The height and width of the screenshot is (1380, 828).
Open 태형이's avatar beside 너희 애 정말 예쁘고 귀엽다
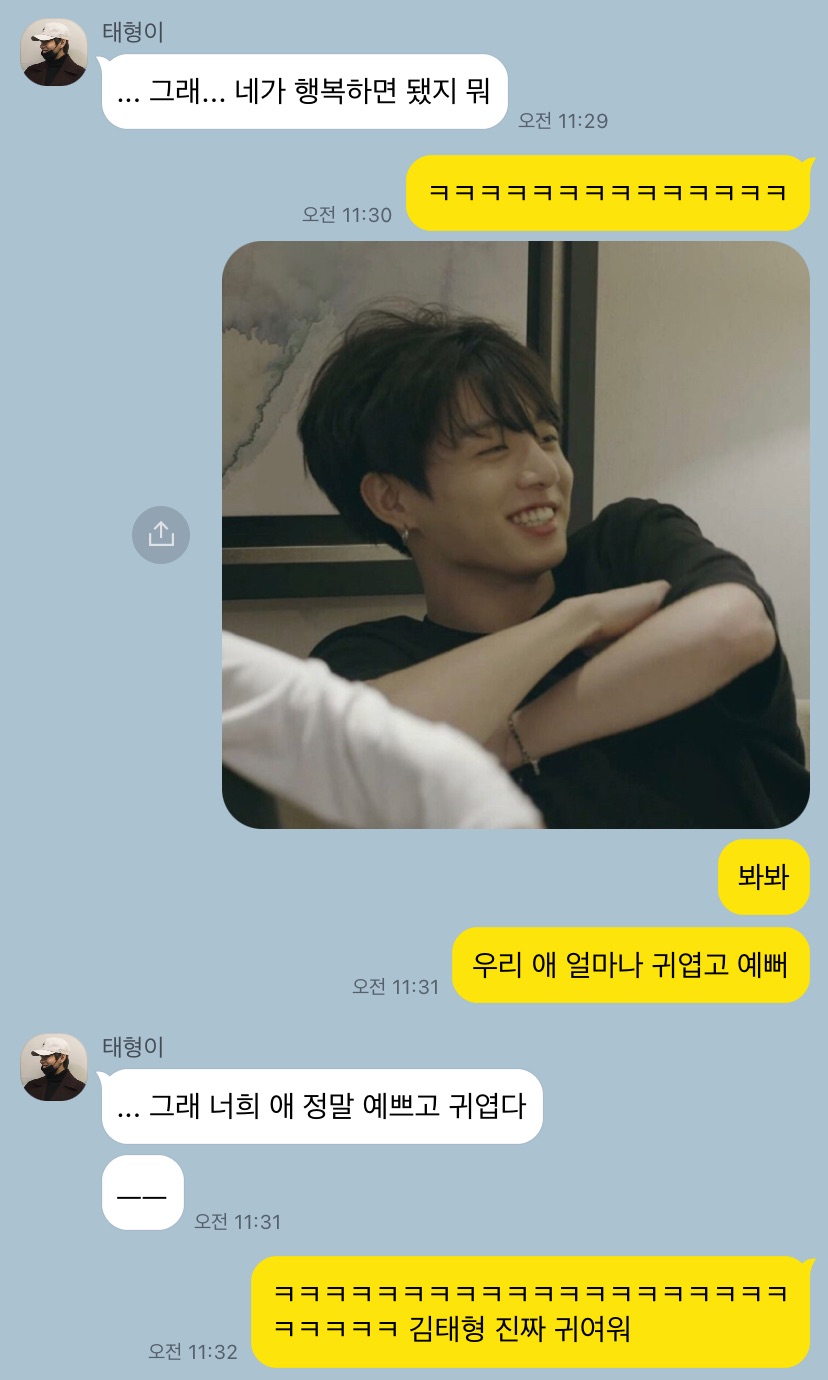54,1067
